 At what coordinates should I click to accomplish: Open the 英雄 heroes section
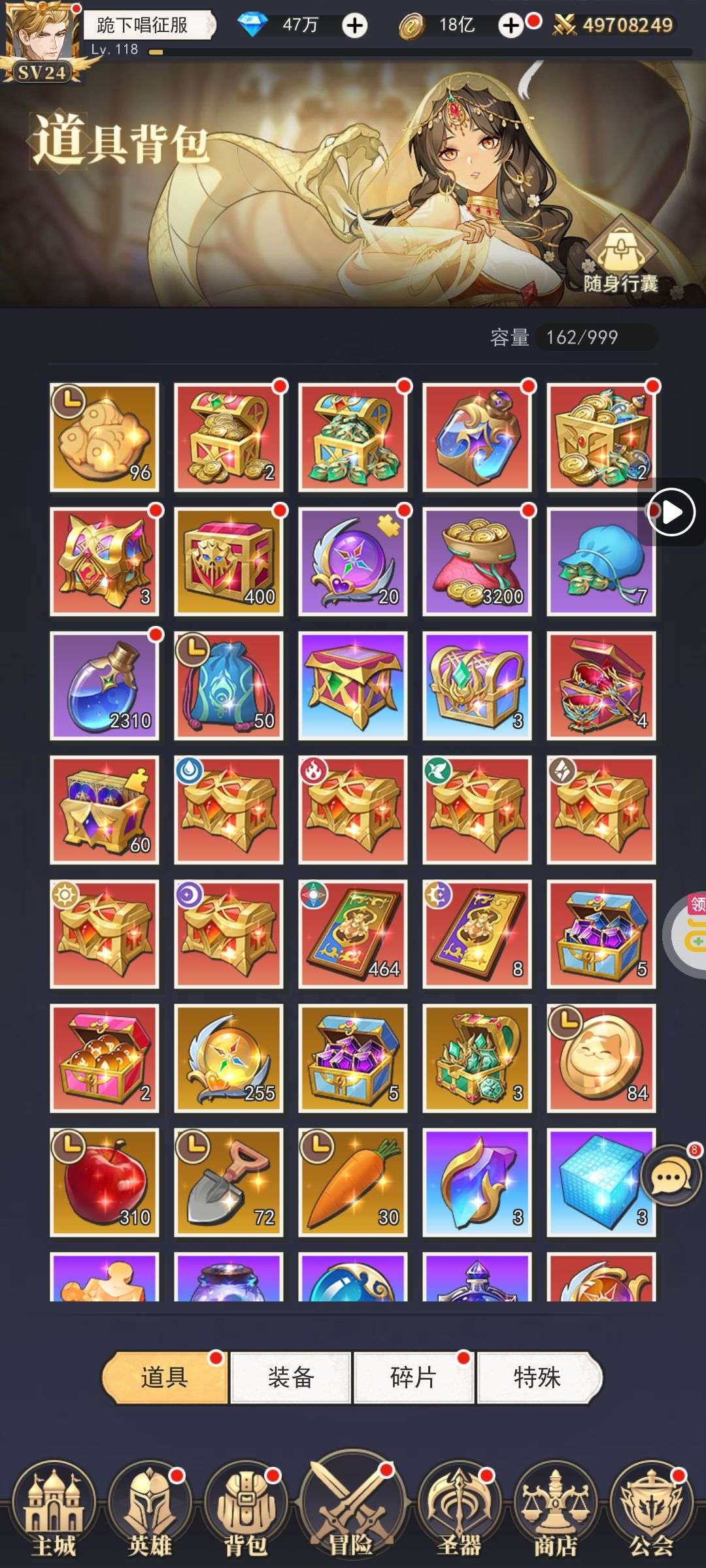[150, 1509]
